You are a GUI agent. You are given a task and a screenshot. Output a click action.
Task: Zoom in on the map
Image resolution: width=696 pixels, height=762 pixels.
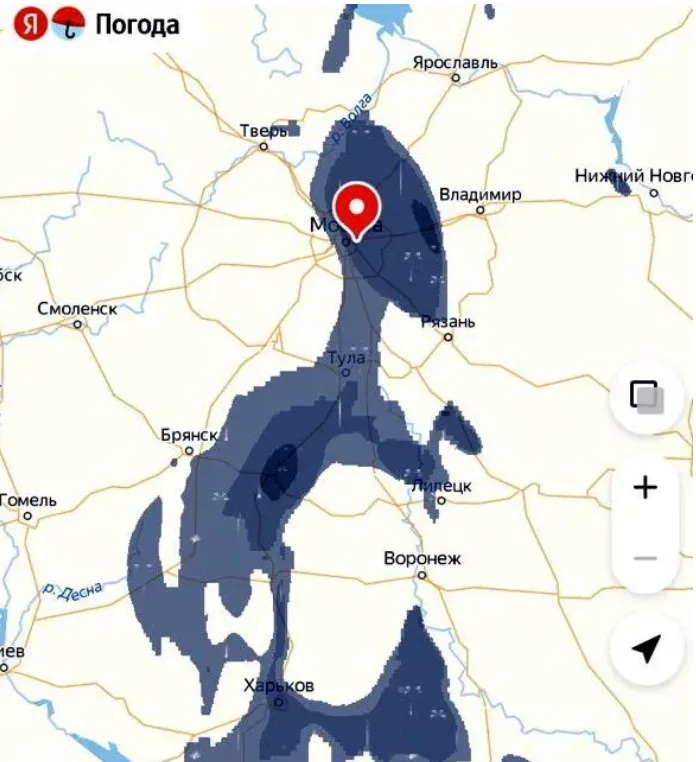click(646, 488)
